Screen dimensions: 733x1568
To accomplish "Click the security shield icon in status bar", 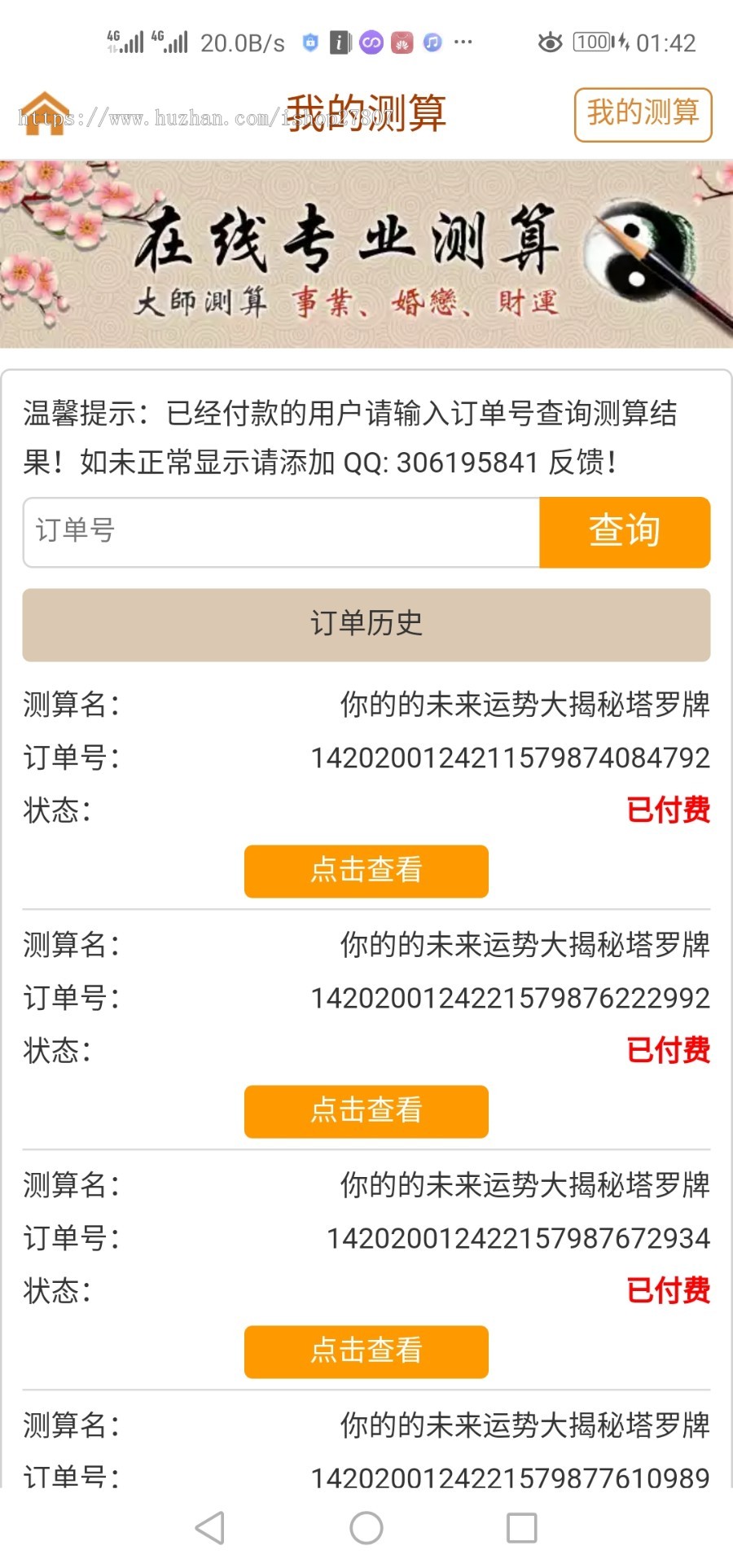I will (x=309, y=42).
